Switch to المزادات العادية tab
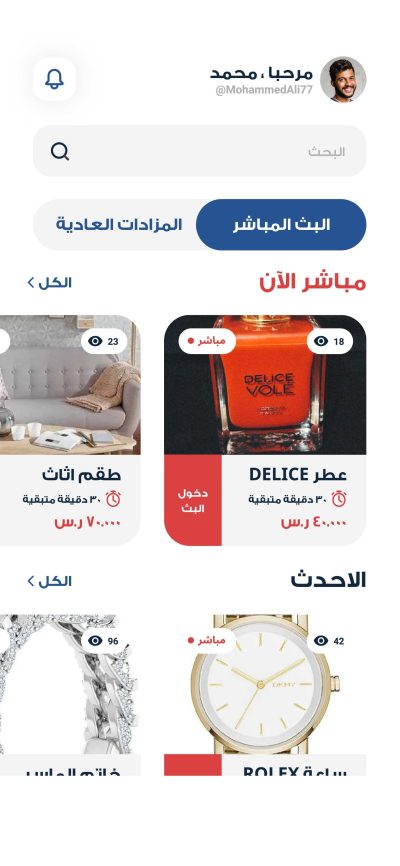Image resolution: width=400 pixels, height=866 pixels. click(x=118, y=225)
